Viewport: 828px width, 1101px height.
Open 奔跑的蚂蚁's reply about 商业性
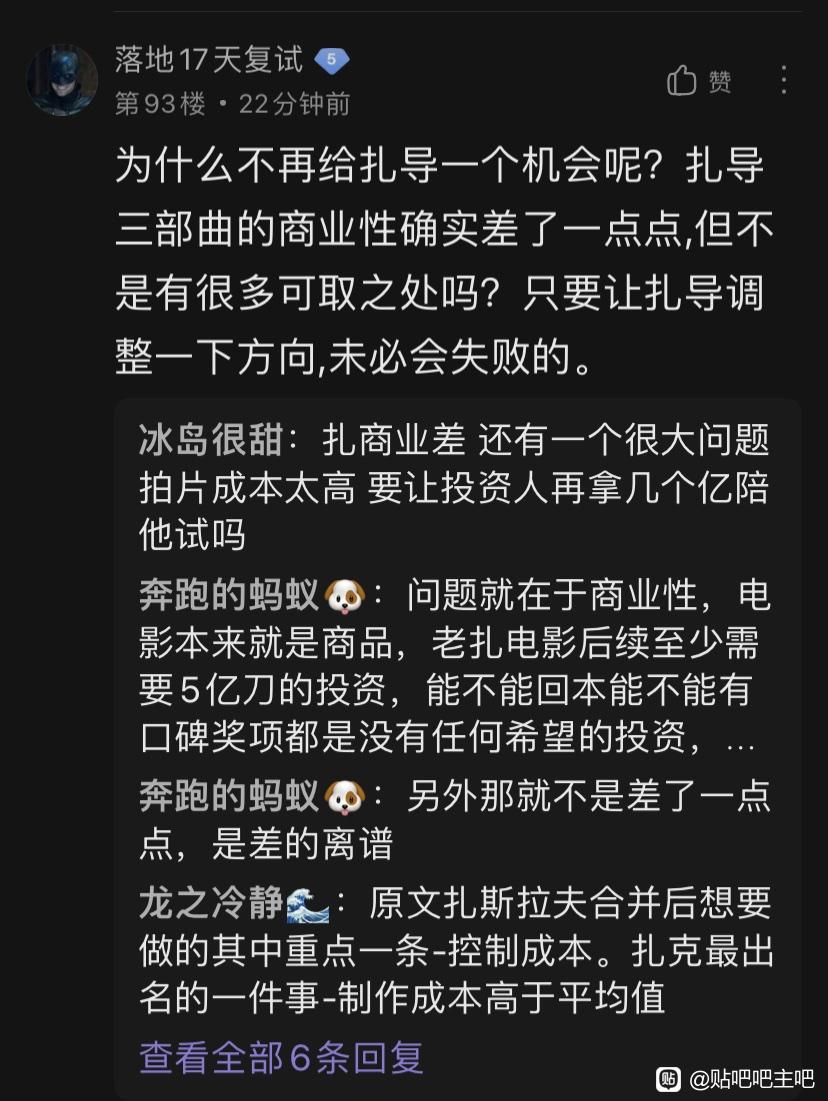455,666
